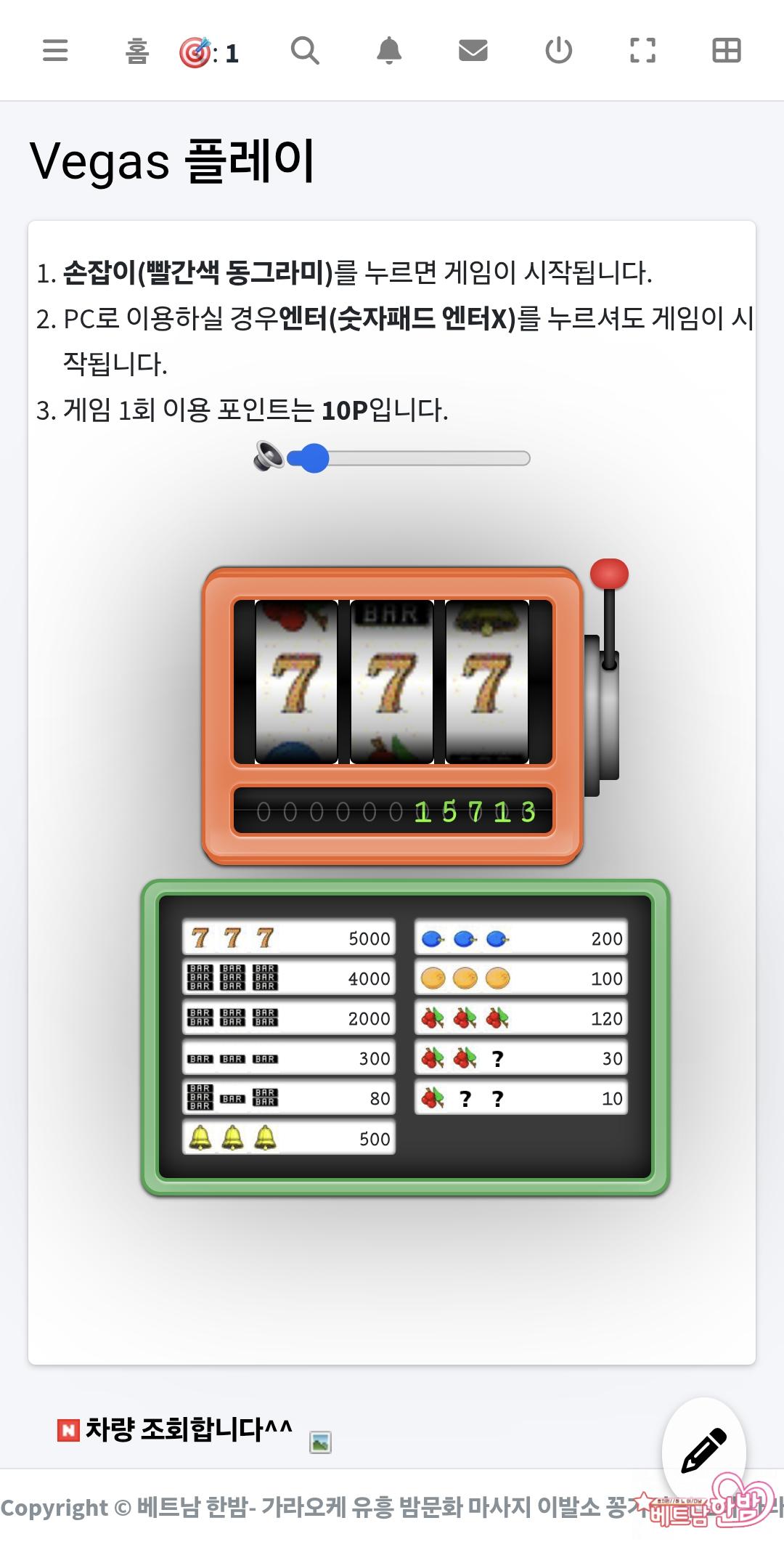The width and height of the screenshot is (784, 1547).
Task: Open post 차량 조회합니다^^
Action: click(x=189, y=1429)
